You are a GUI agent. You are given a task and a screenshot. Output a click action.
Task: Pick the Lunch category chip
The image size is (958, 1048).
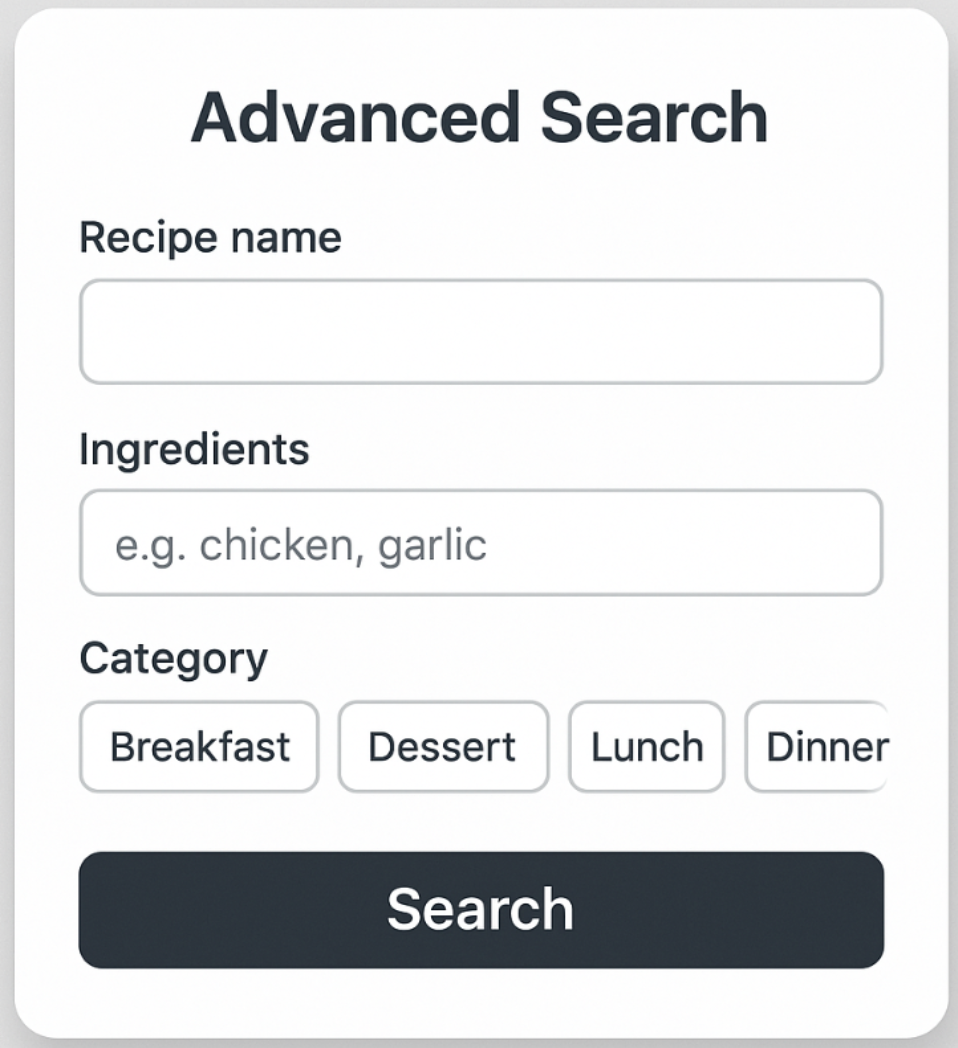(x=646, y=747)
